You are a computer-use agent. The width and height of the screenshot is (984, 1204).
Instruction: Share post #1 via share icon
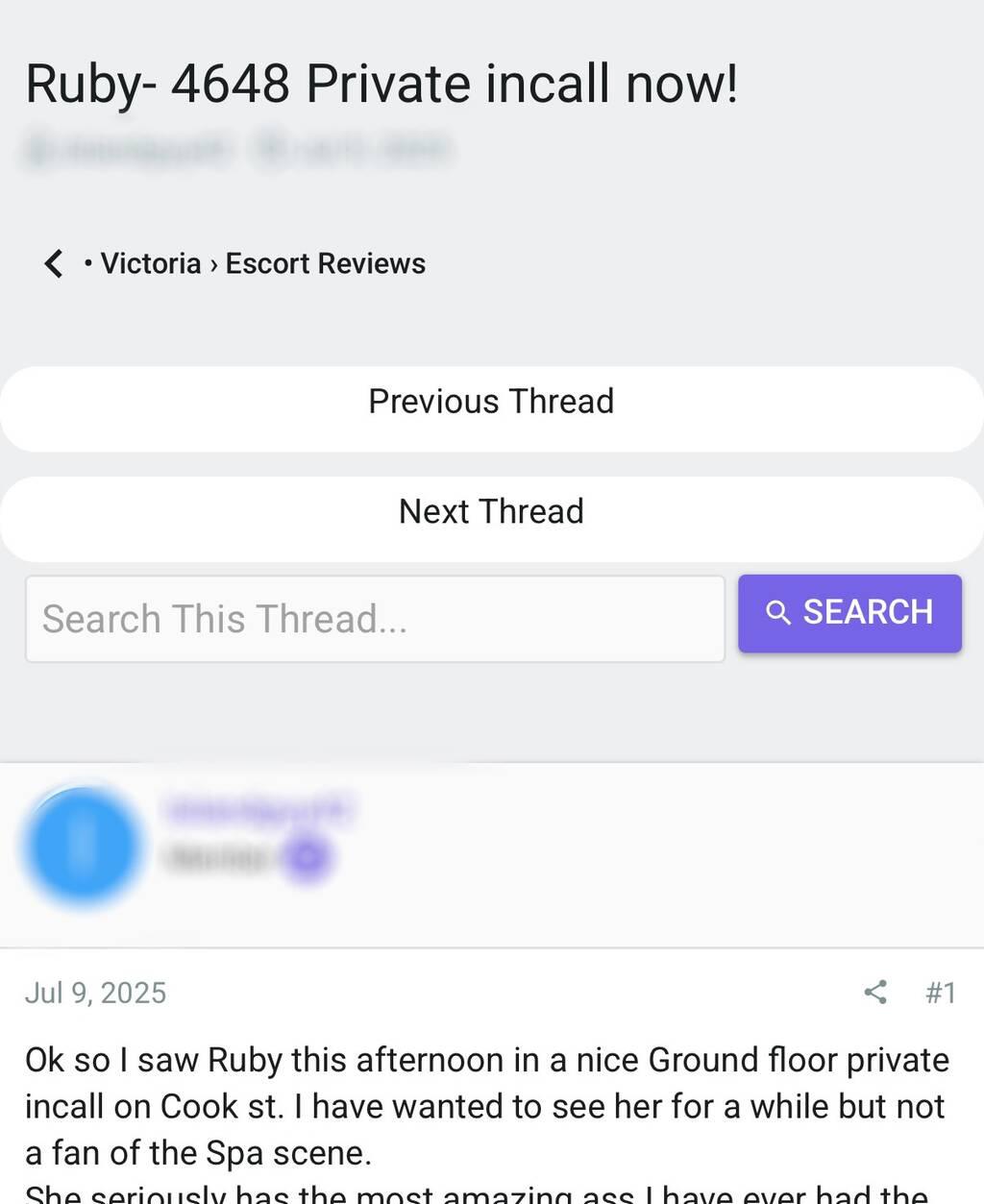coord(875,993)
